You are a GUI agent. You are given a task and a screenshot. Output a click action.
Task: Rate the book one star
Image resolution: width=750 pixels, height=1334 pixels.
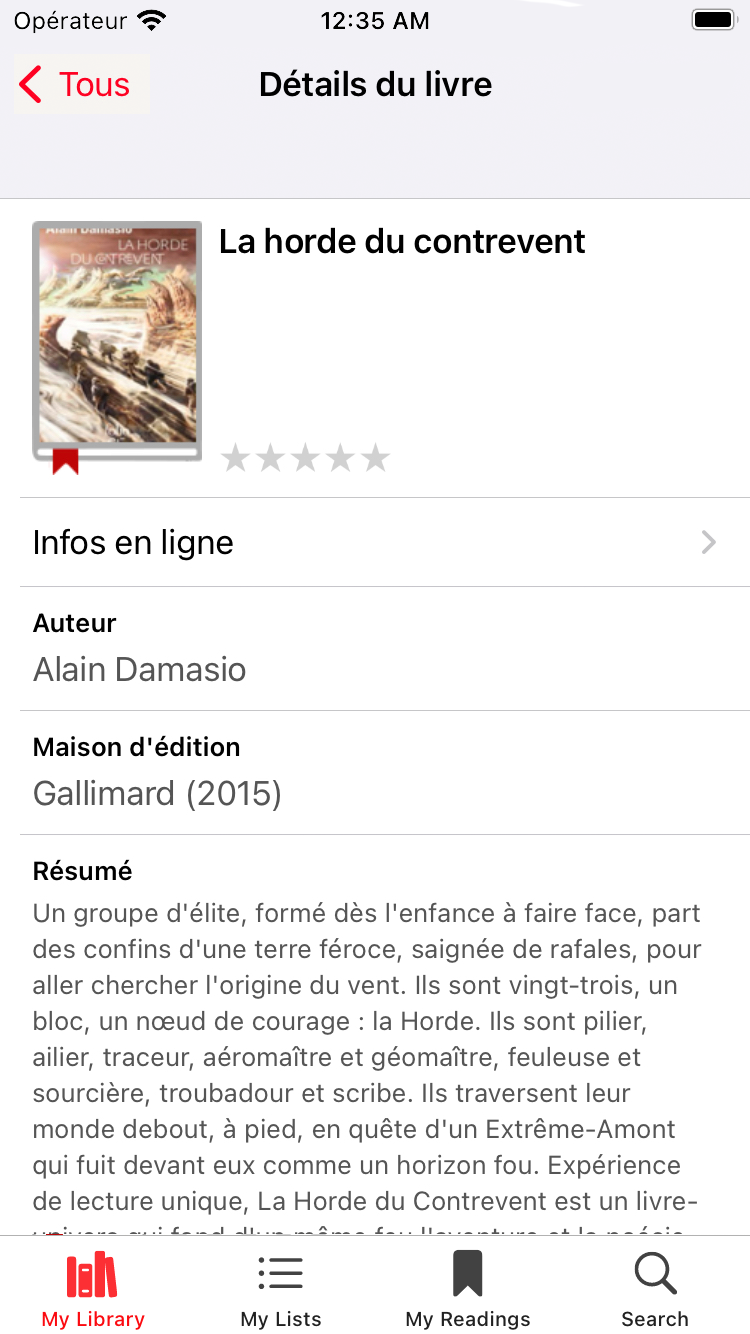pyautogui.click(x=235, y=458)
